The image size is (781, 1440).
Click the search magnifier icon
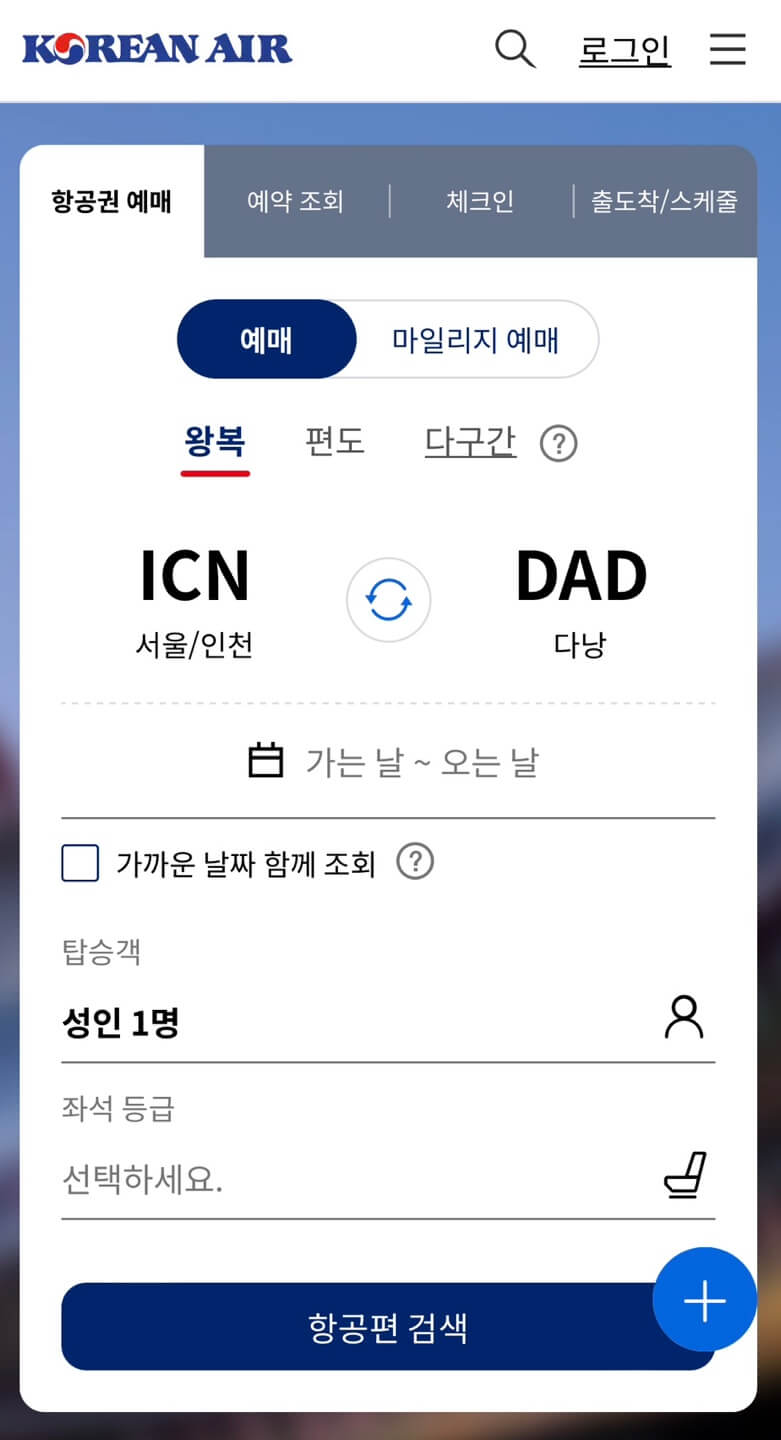[513, 48]
